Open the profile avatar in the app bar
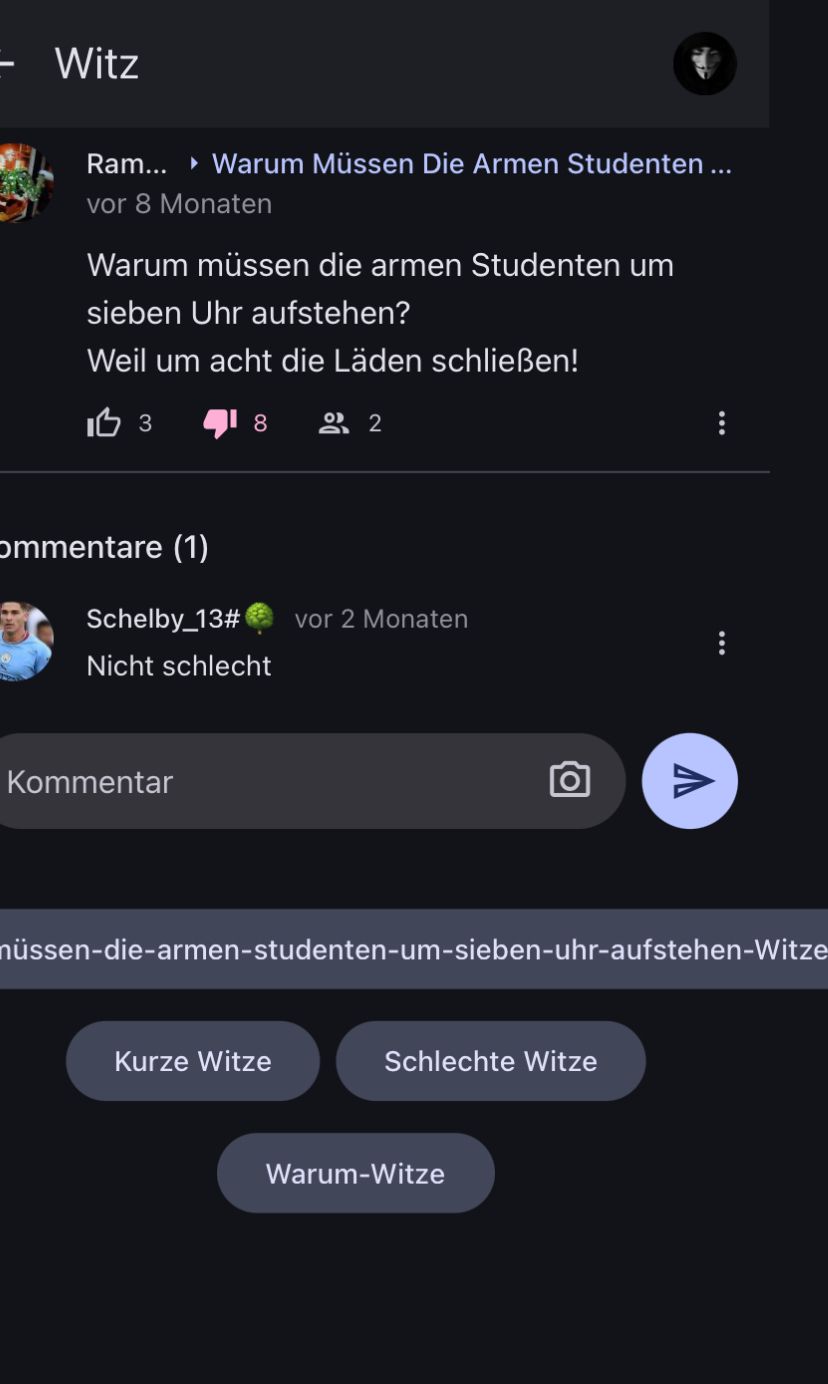 (x=704, y=64)
